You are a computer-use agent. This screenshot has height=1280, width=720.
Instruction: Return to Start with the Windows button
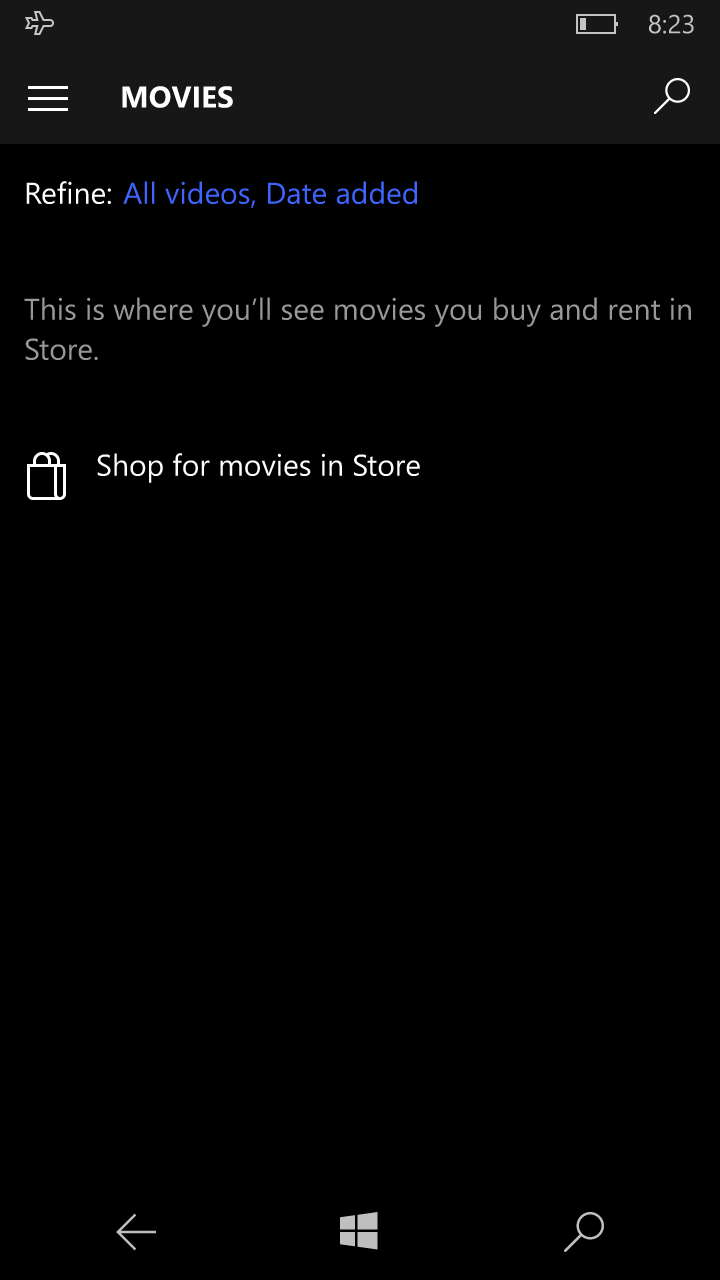point(359,1231)
